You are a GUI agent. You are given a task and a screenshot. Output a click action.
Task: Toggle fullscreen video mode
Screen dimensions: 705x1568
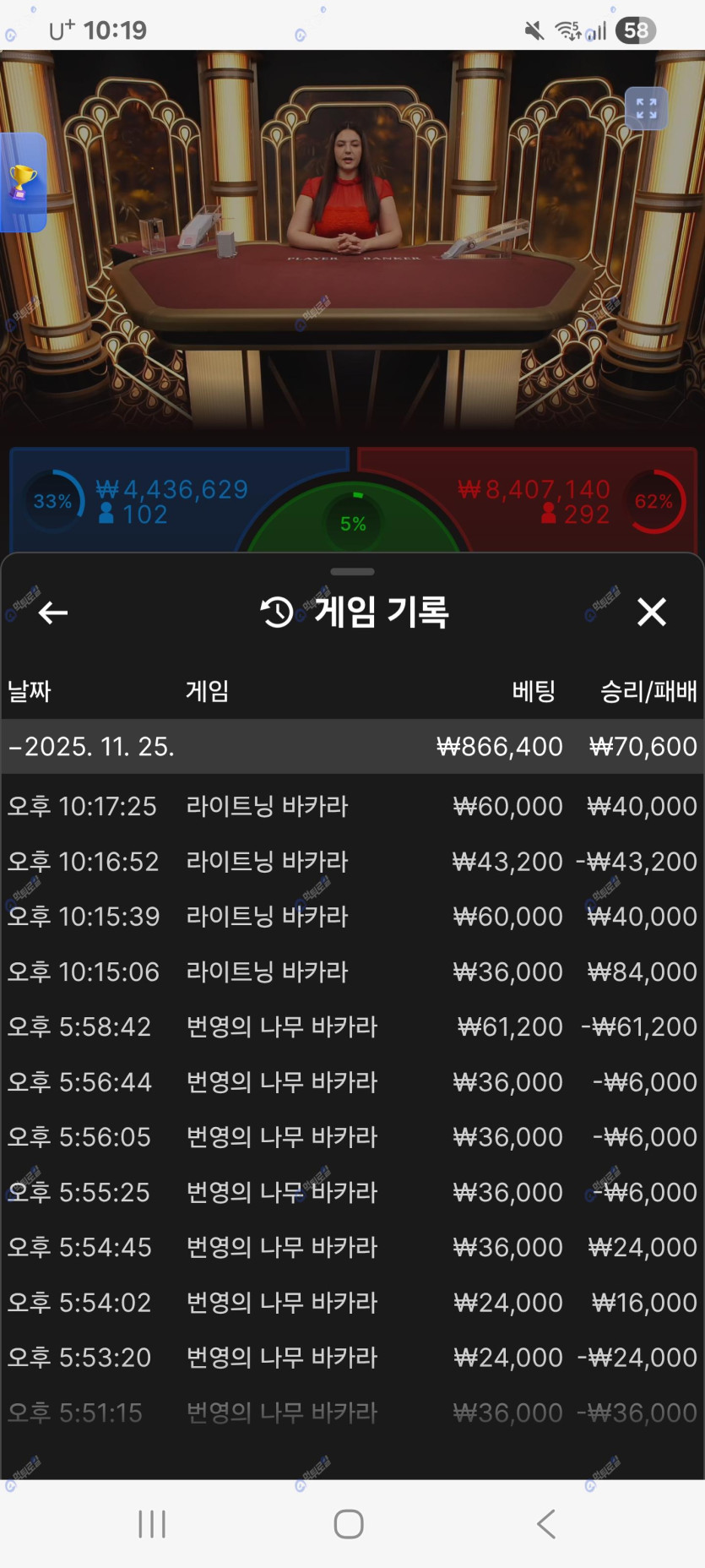(646, 108)
